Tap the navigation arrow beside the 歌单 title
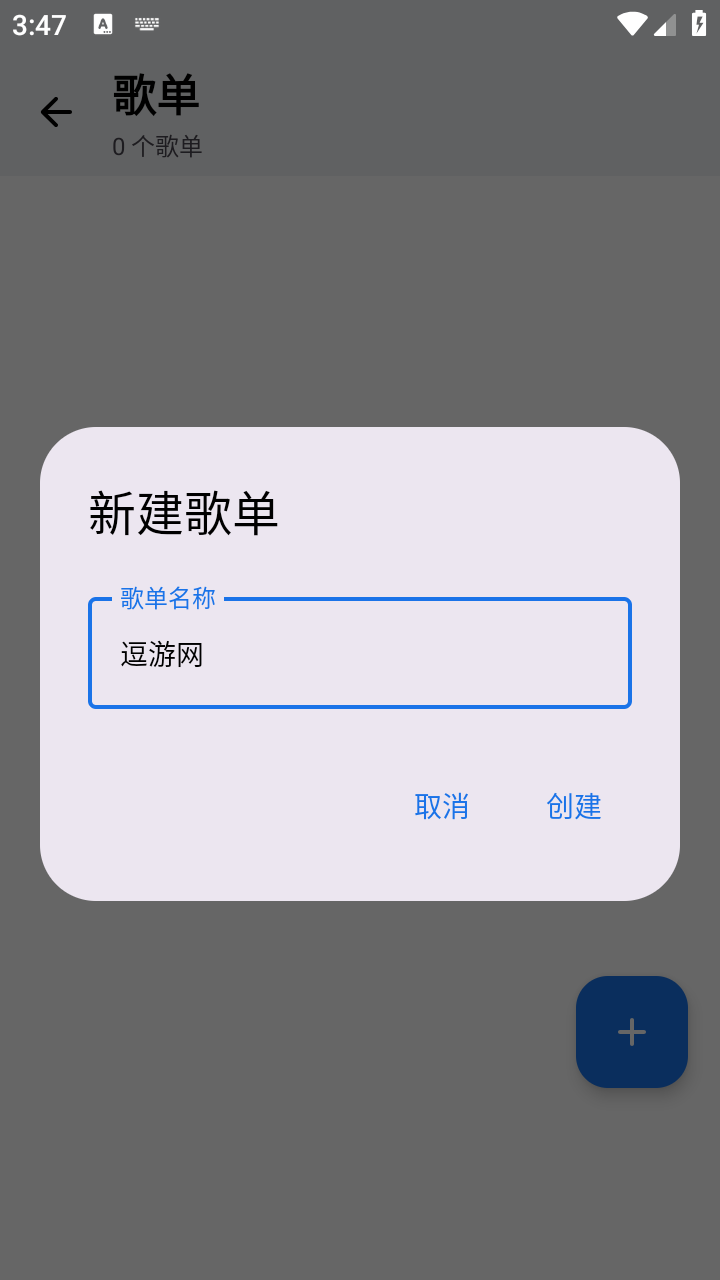 (x=56, y=111)
